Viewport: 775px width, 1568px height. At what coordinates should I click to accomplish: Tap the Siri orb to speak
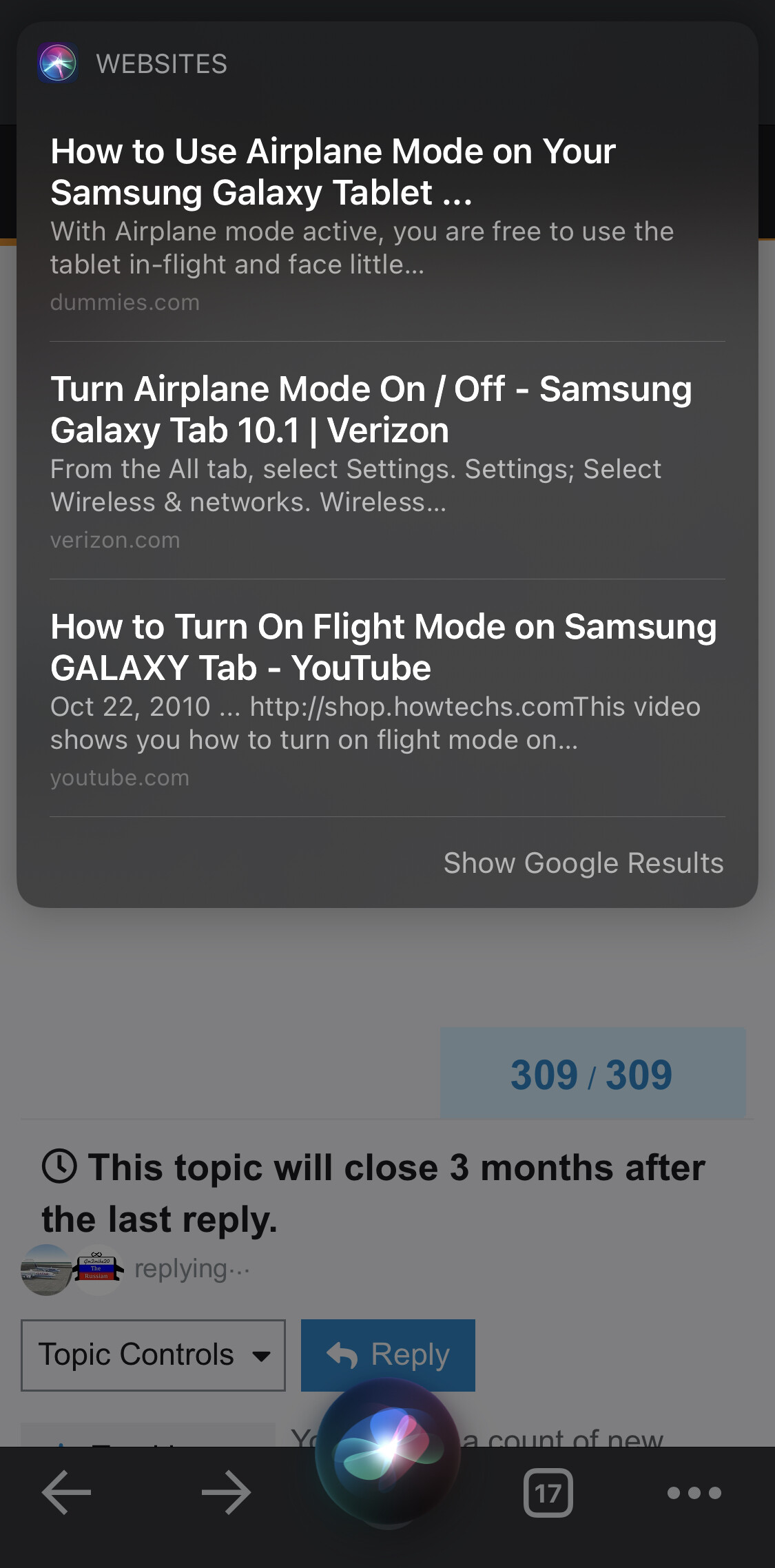tap(387, 1450)
